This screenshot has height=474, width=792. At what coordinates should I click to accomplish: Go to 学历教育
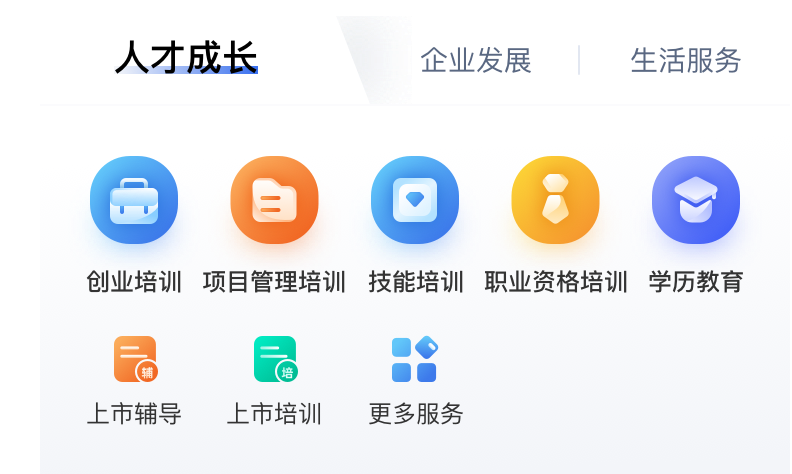pyautogui.click(x=695, y=201)
